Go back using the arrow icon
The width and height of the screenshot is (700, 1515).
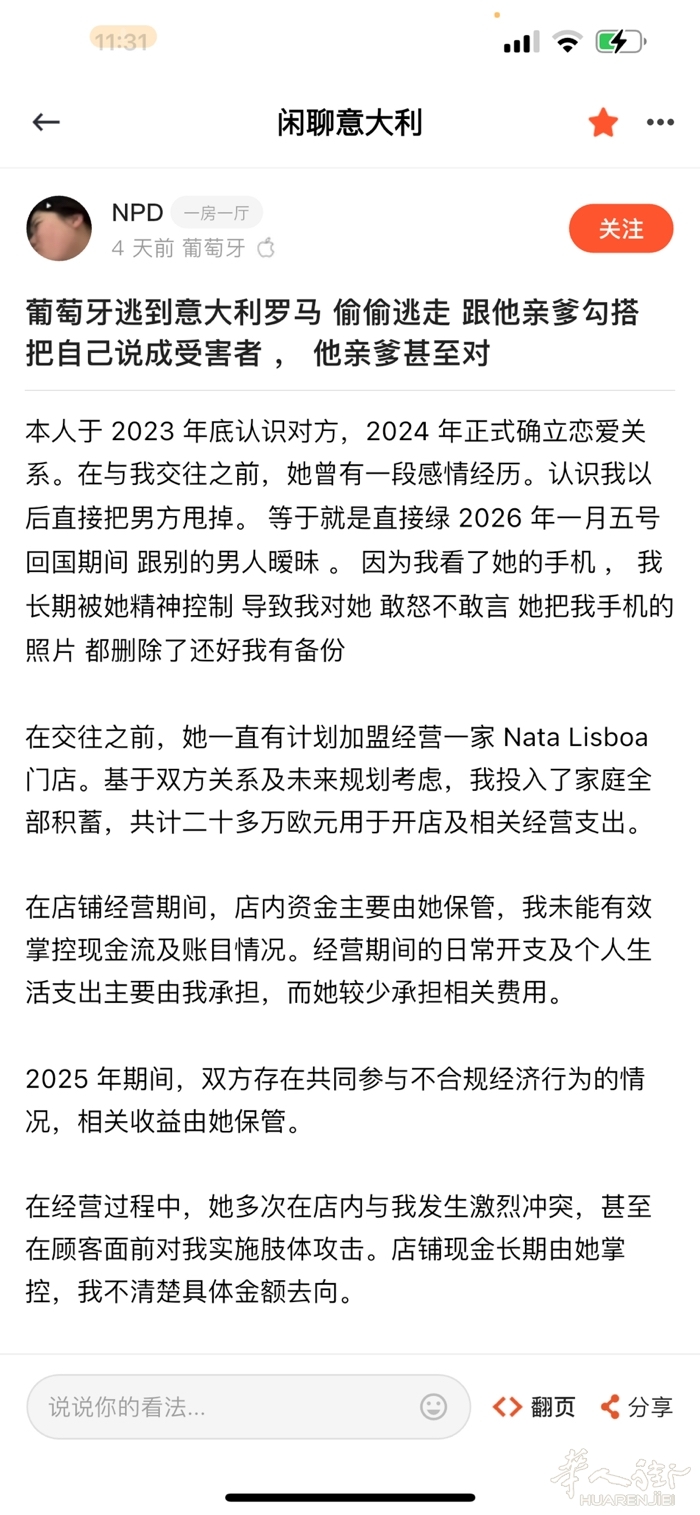(46, 122)
